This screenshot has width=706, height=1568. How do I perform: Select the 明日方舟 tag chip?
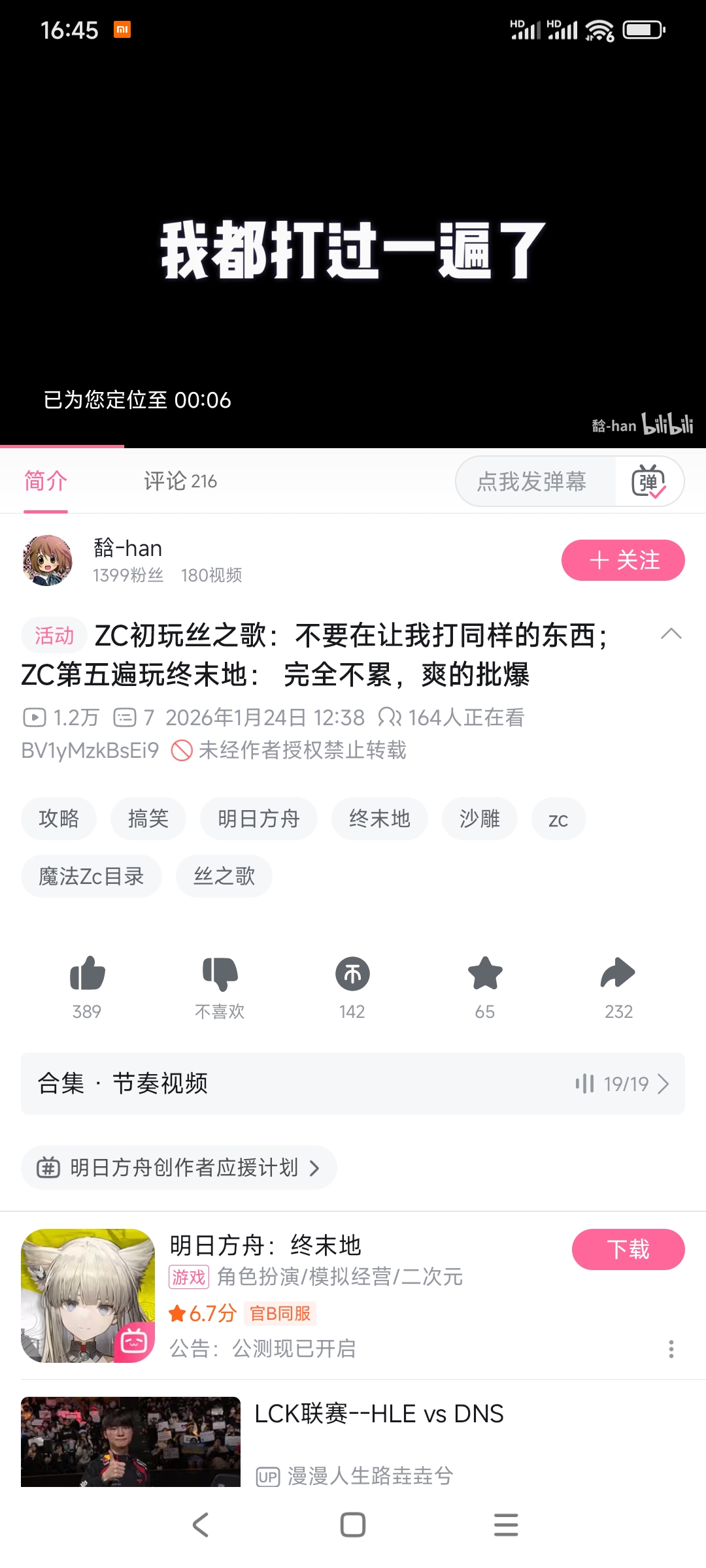point(258,819)
